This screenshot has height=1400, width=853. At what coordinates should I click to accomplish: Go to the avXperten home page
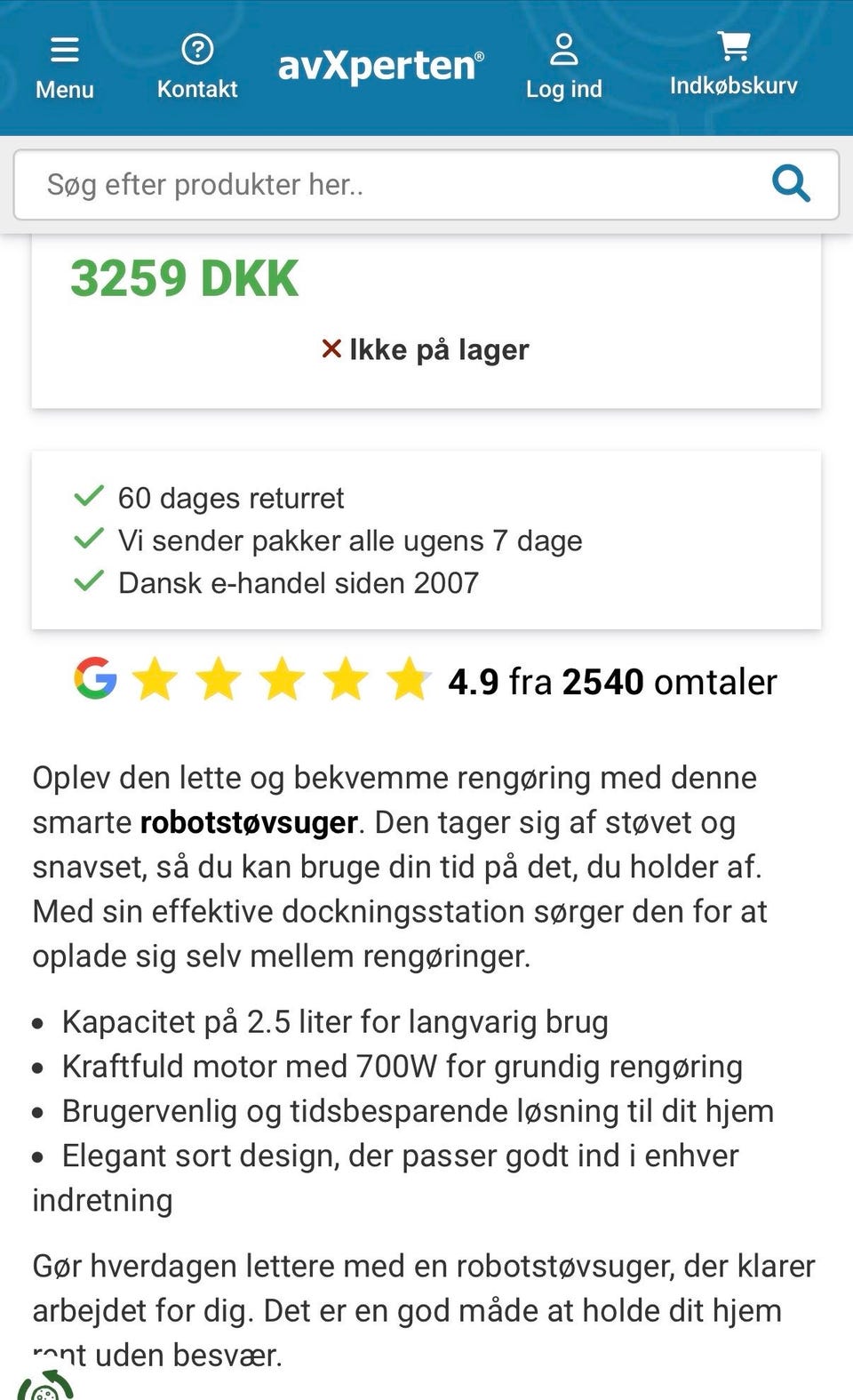click(x=381, y=66)
